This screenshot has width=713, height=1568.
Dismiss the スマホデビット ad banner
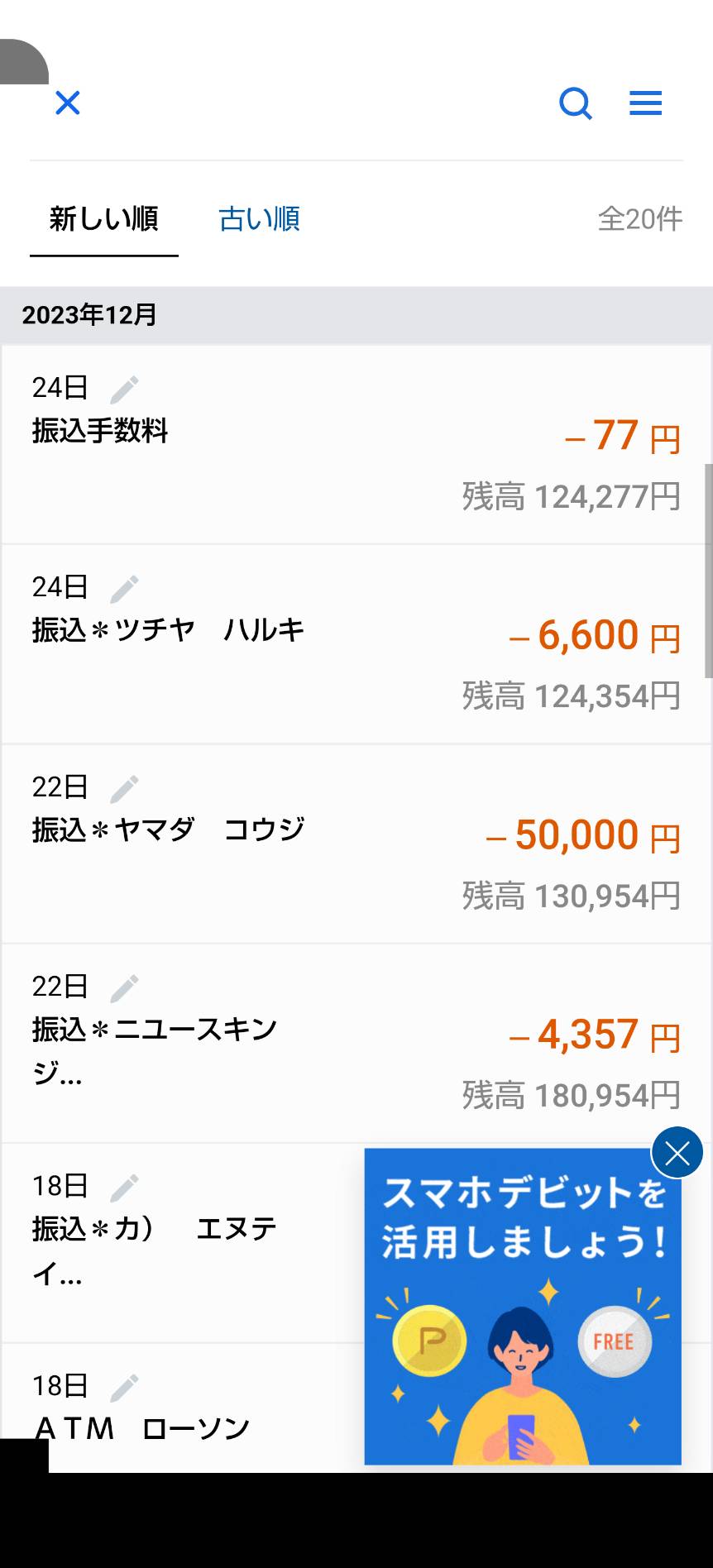click(677, 1152)
